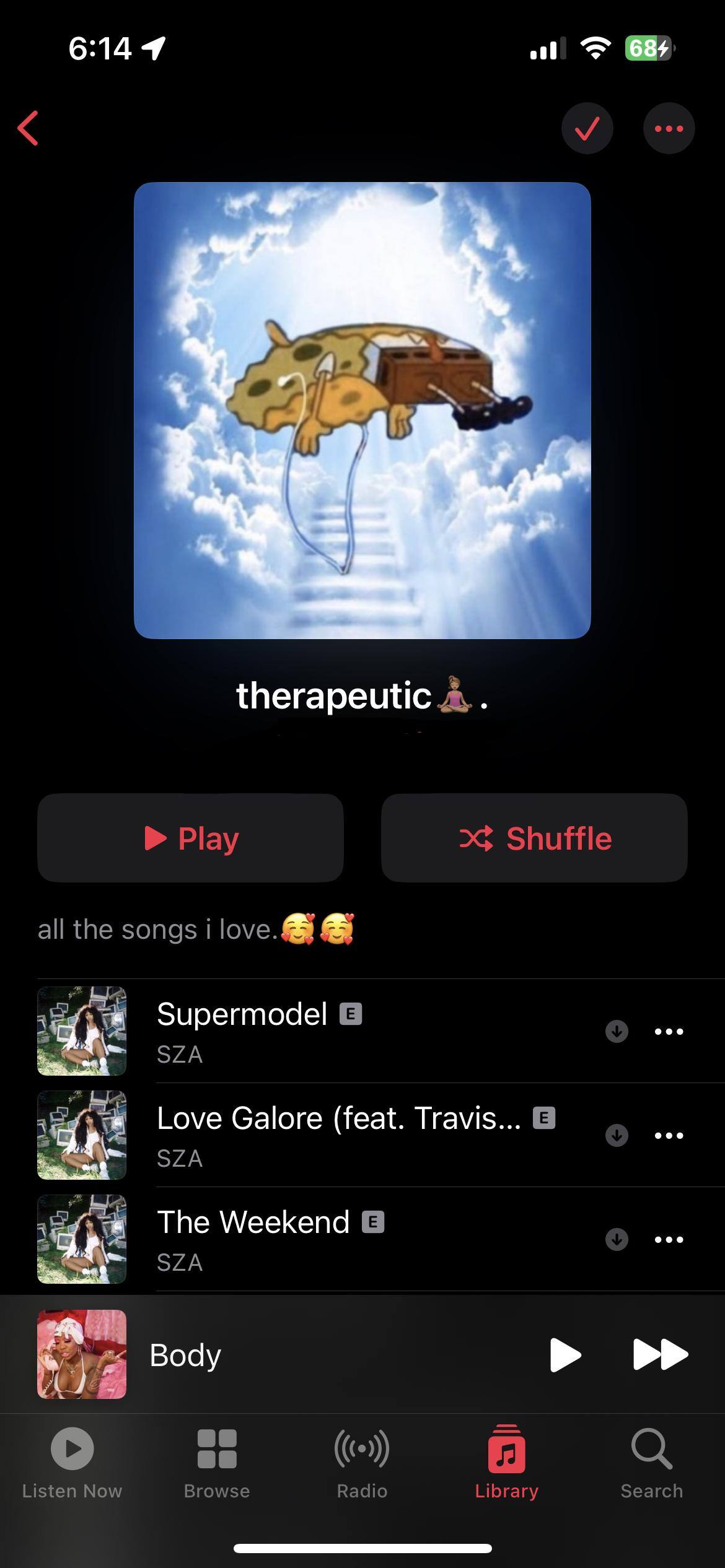Viewport: 725px width, 1568px height.
Task: Play the therapeutic playlist
Action: click(x=190, y=838)
